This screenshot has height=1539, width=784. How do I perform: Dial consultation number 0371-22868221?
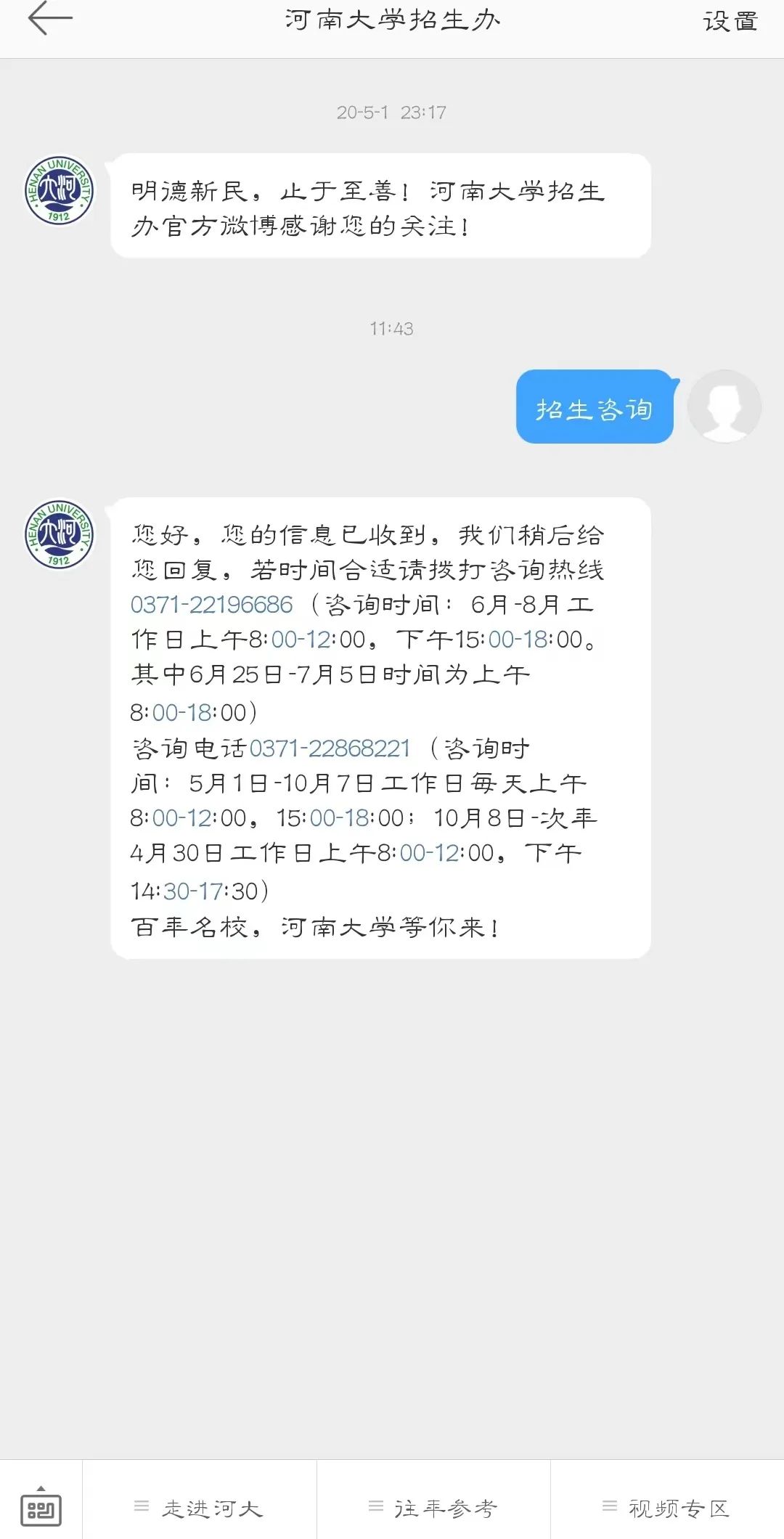pyautogui.click(x=330, y=748)
